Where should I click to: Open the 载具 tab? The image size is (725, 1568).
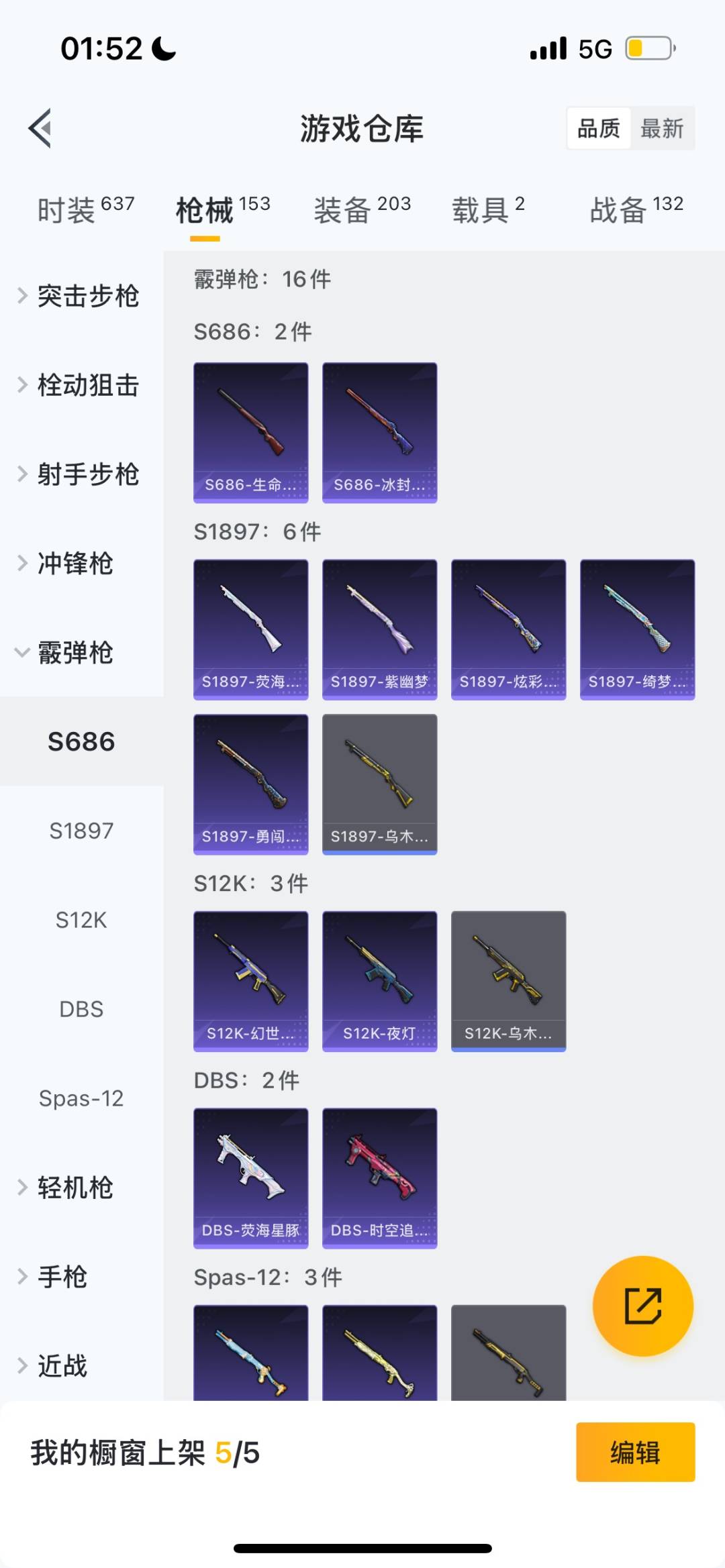click(488, 210)
